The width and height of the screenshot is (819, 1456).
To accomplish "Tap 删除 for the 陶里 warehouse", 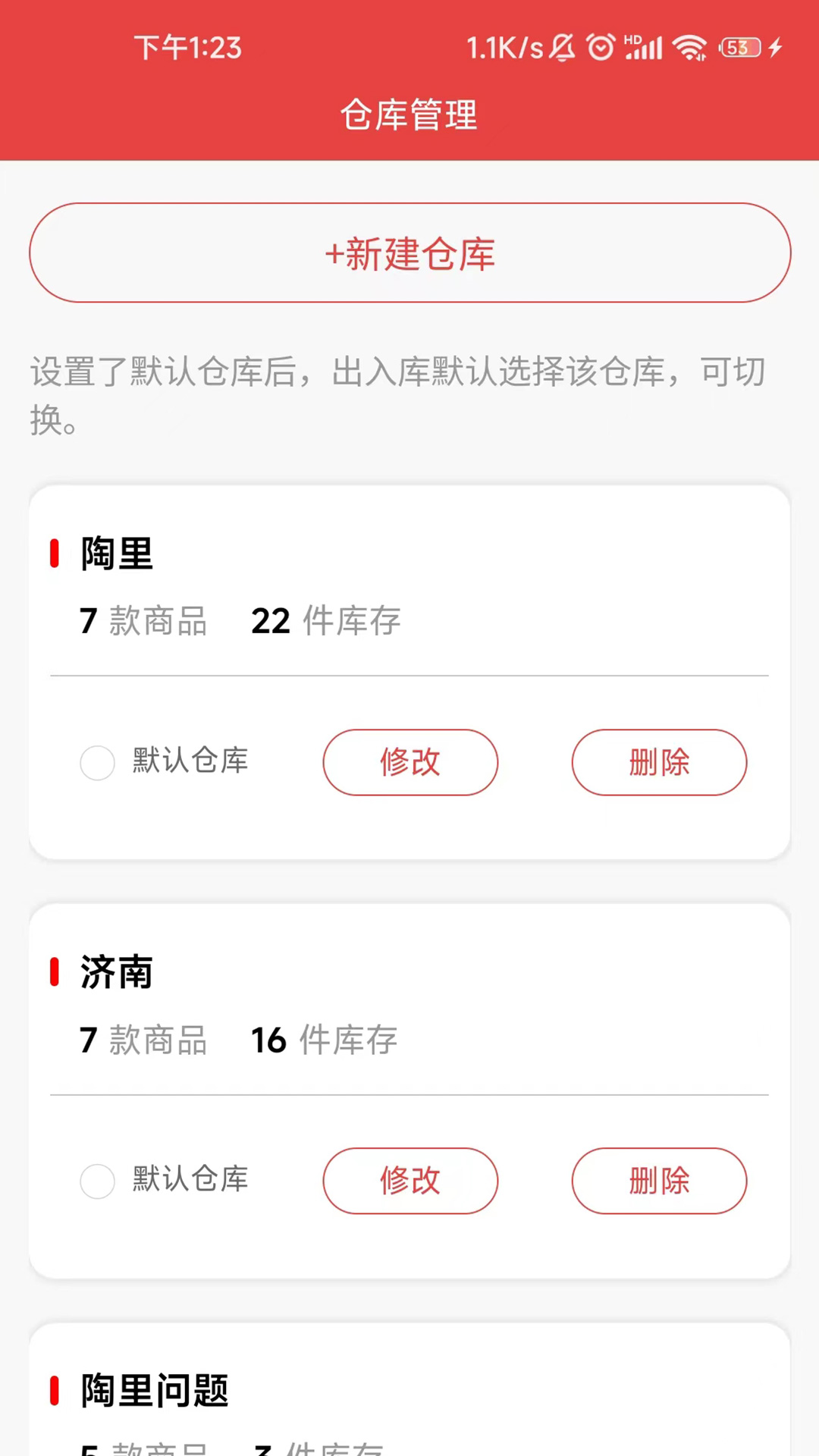I will pos(659,763).
